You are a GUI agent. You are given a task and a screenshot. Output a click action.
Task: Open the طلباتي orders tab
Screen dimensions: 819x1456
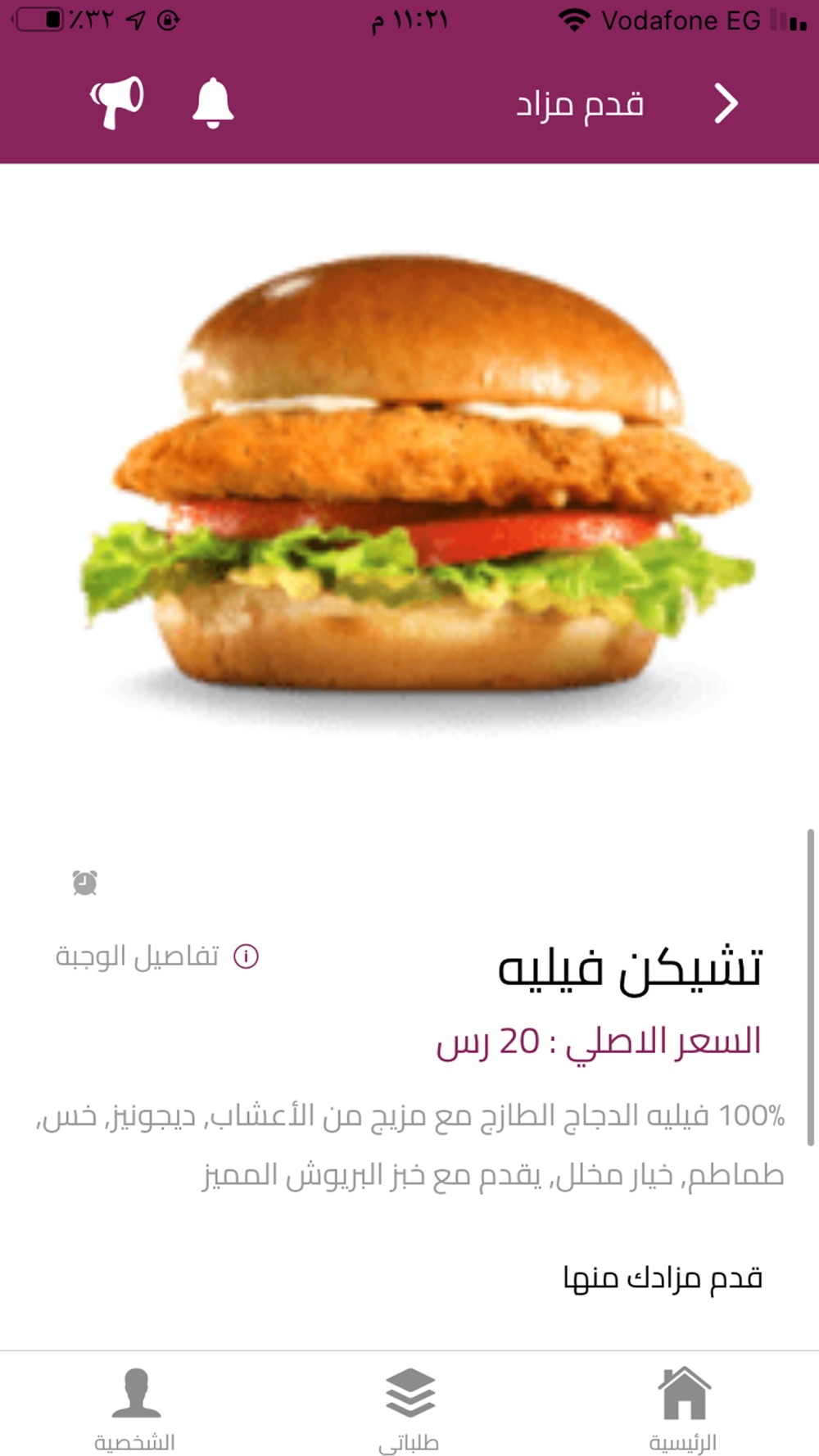point(409,1409)
